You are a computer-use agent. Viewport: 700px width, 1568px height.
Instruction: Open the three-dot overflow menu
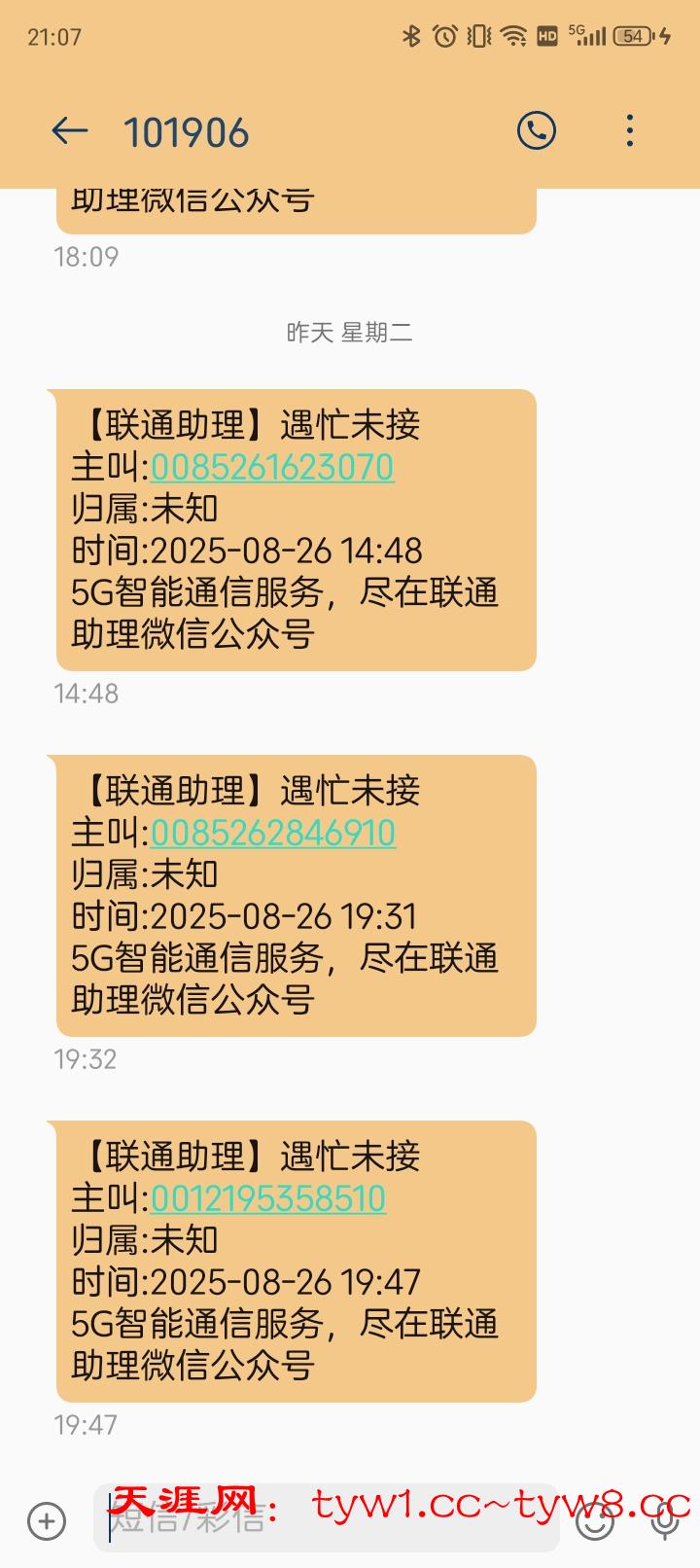[x=630, y=130]
